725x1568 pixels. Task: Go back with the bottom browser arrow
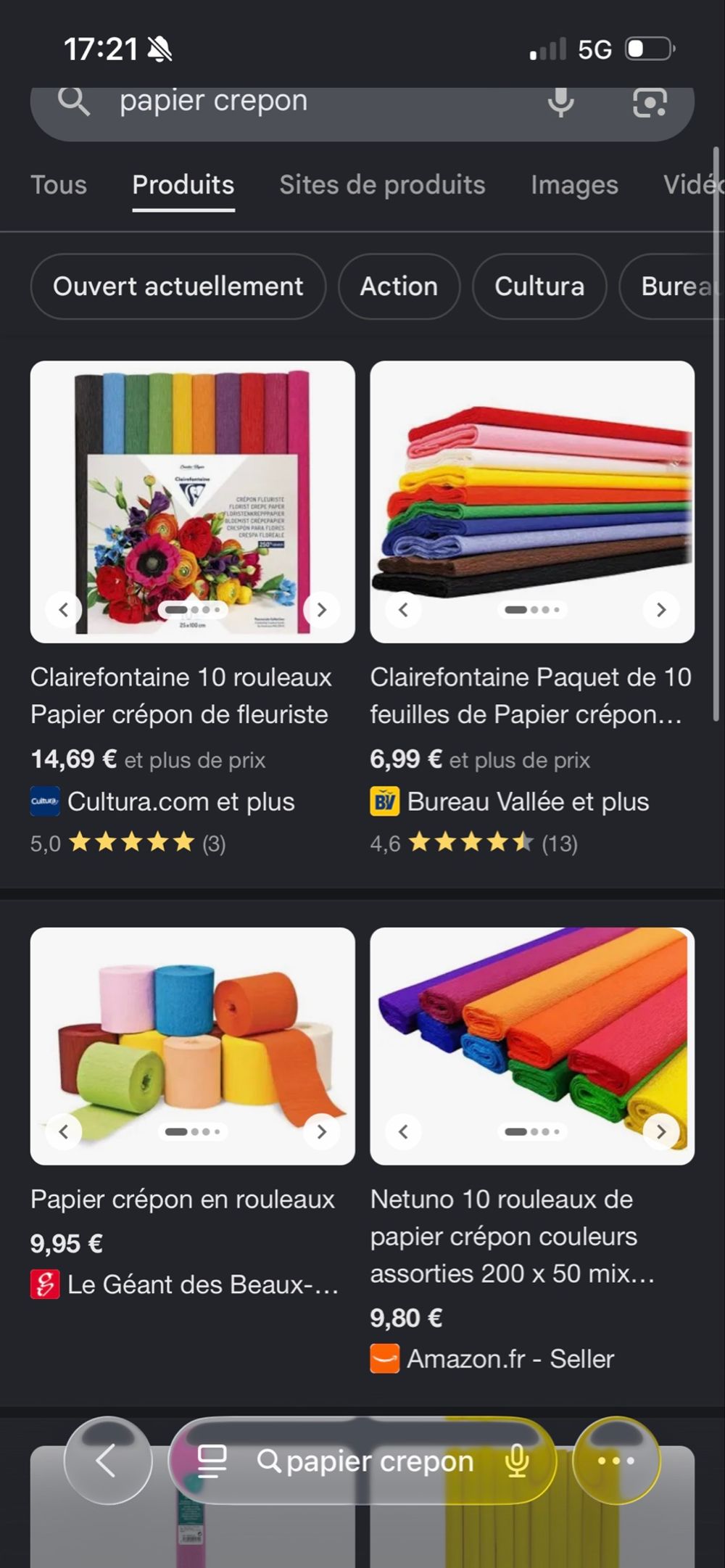pos(108,1460)
